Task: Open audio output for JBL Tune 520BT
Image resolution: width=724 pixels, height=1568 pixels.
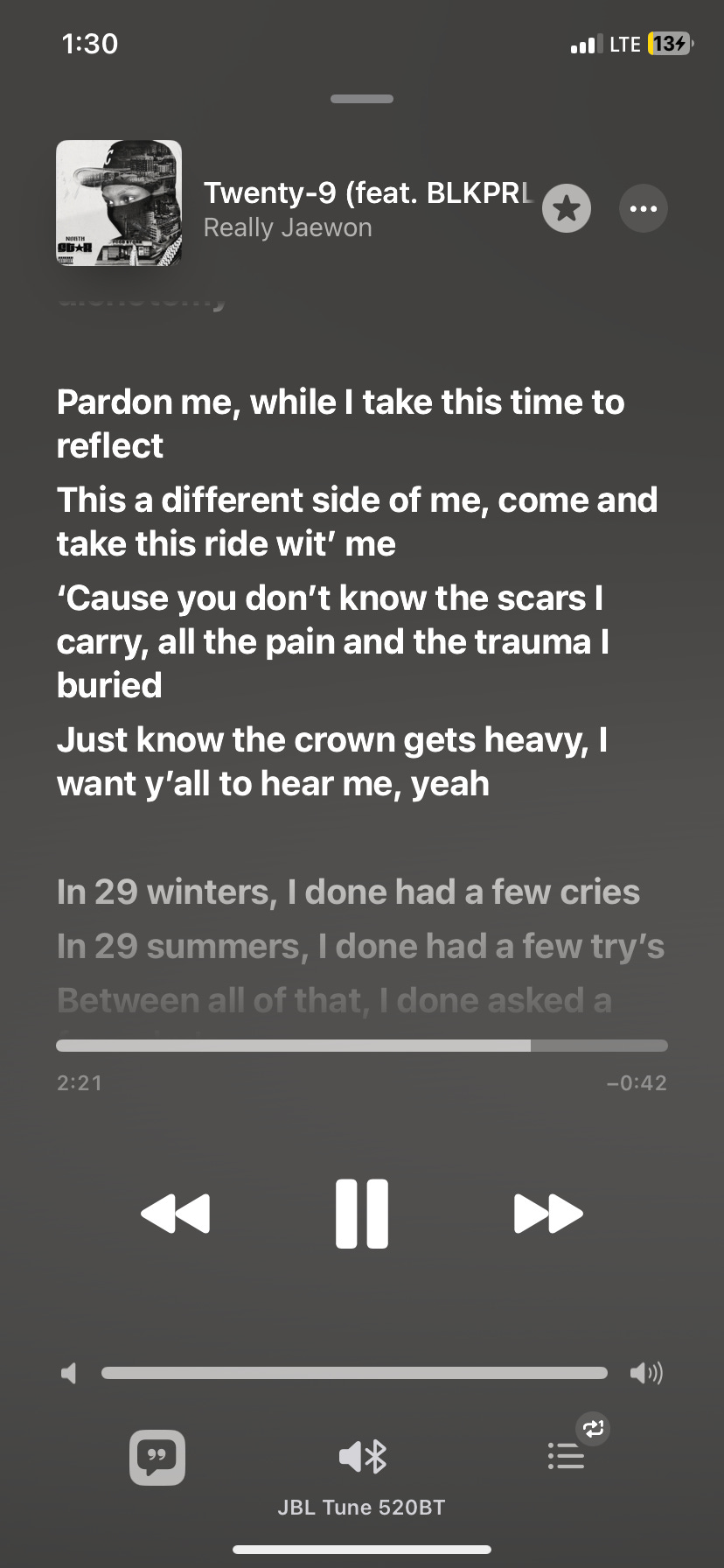Action: (x=362, y=1457)
